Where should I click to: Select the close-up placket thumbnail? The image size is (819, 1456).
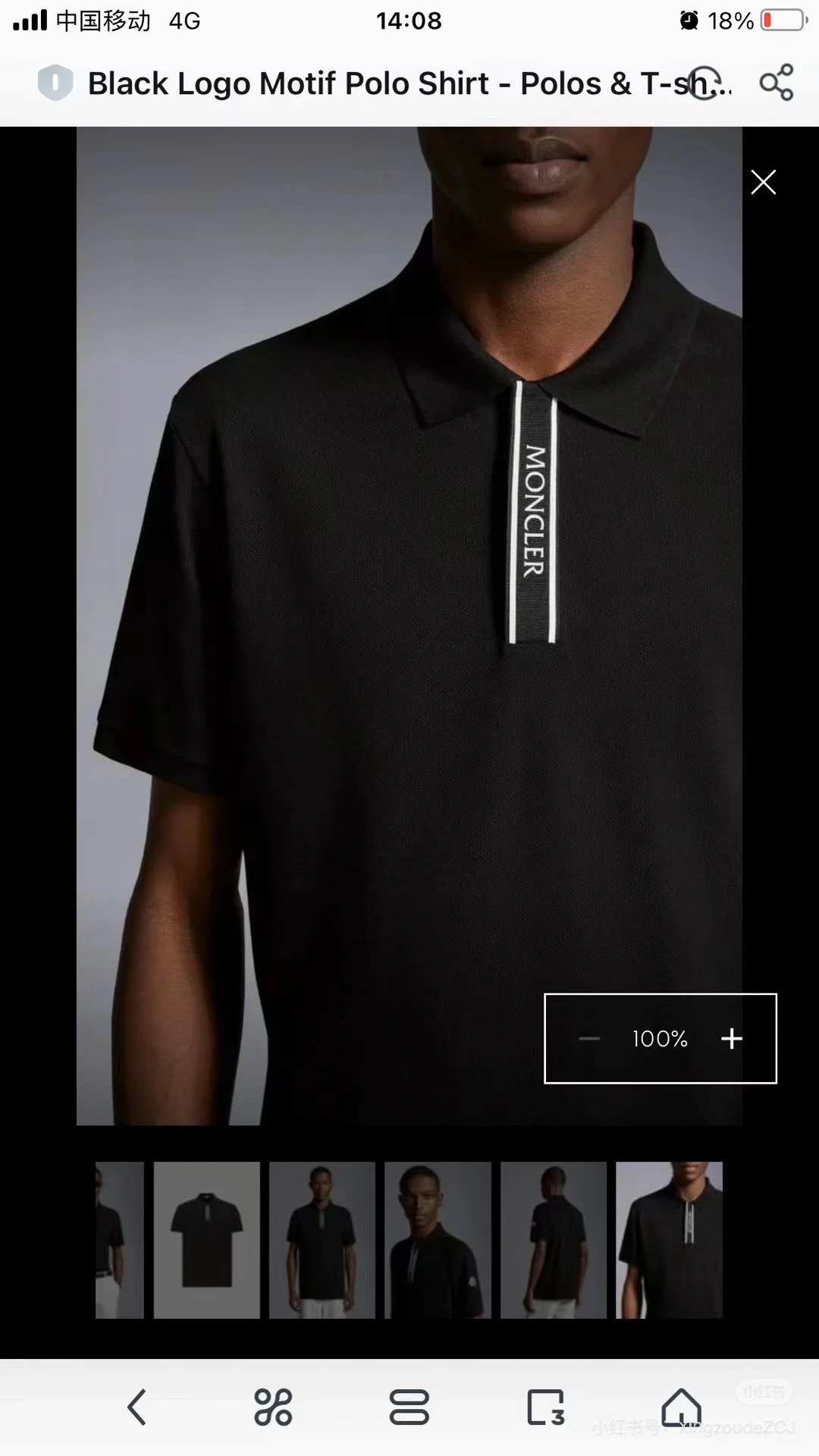[669, 1240]
